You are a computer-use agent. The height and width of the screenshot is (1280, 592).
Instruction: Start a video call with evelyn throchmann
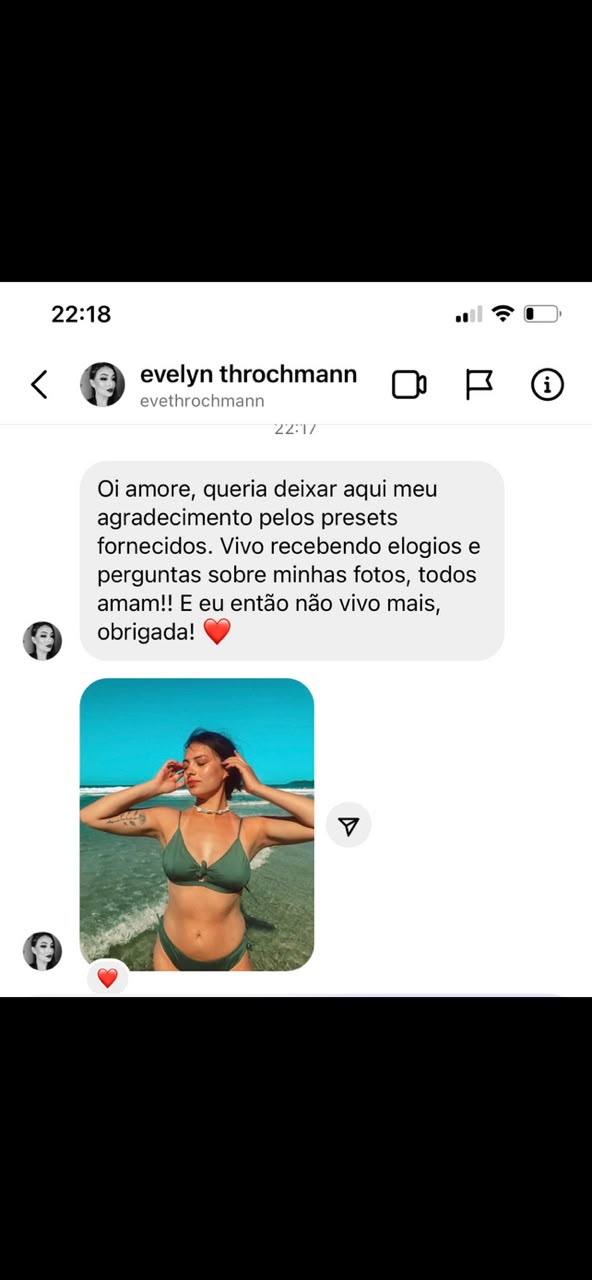click(409, 384)
